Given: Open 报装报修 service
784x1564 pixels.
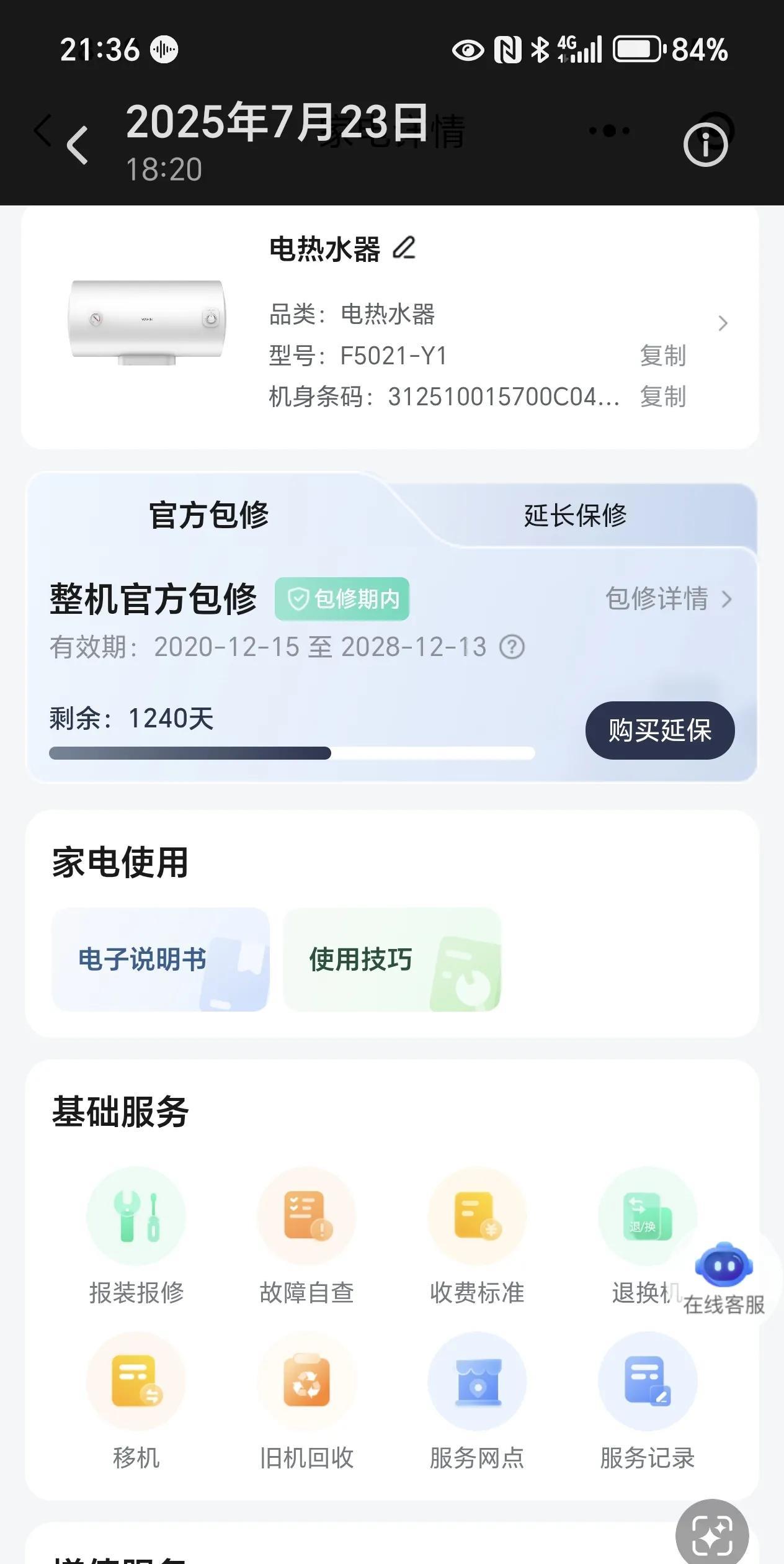Looking at the screenshot, I should click(x=136, y=1235).
